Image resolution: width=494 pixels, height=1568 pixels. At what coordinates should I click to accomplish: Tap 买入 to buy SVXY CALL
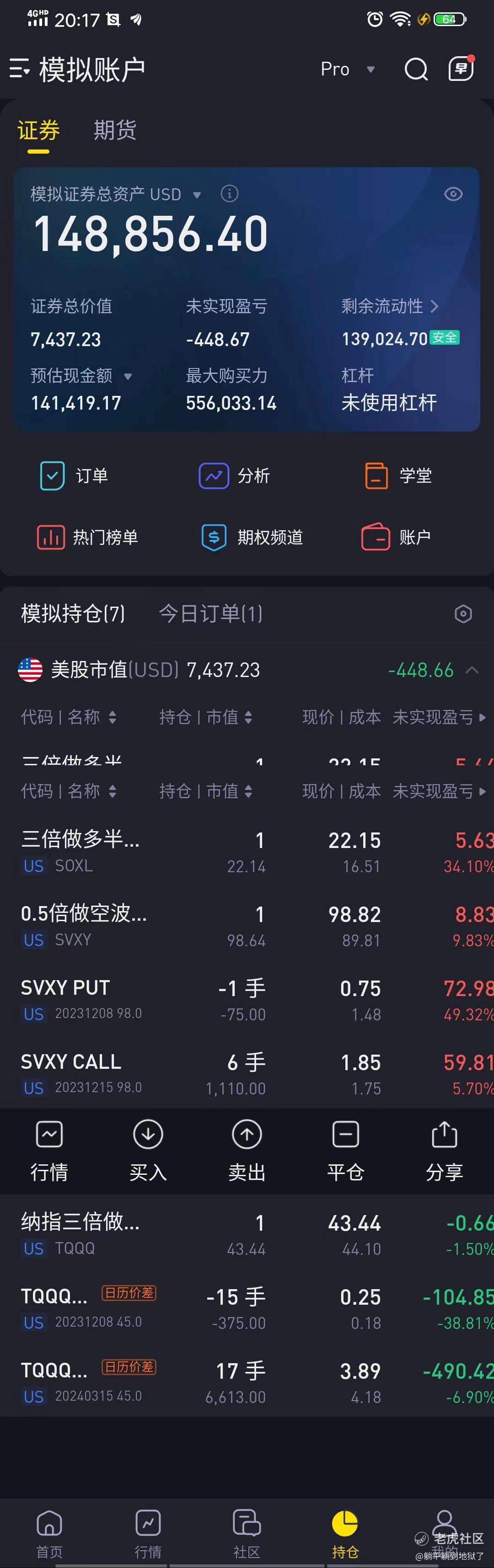148,1151
